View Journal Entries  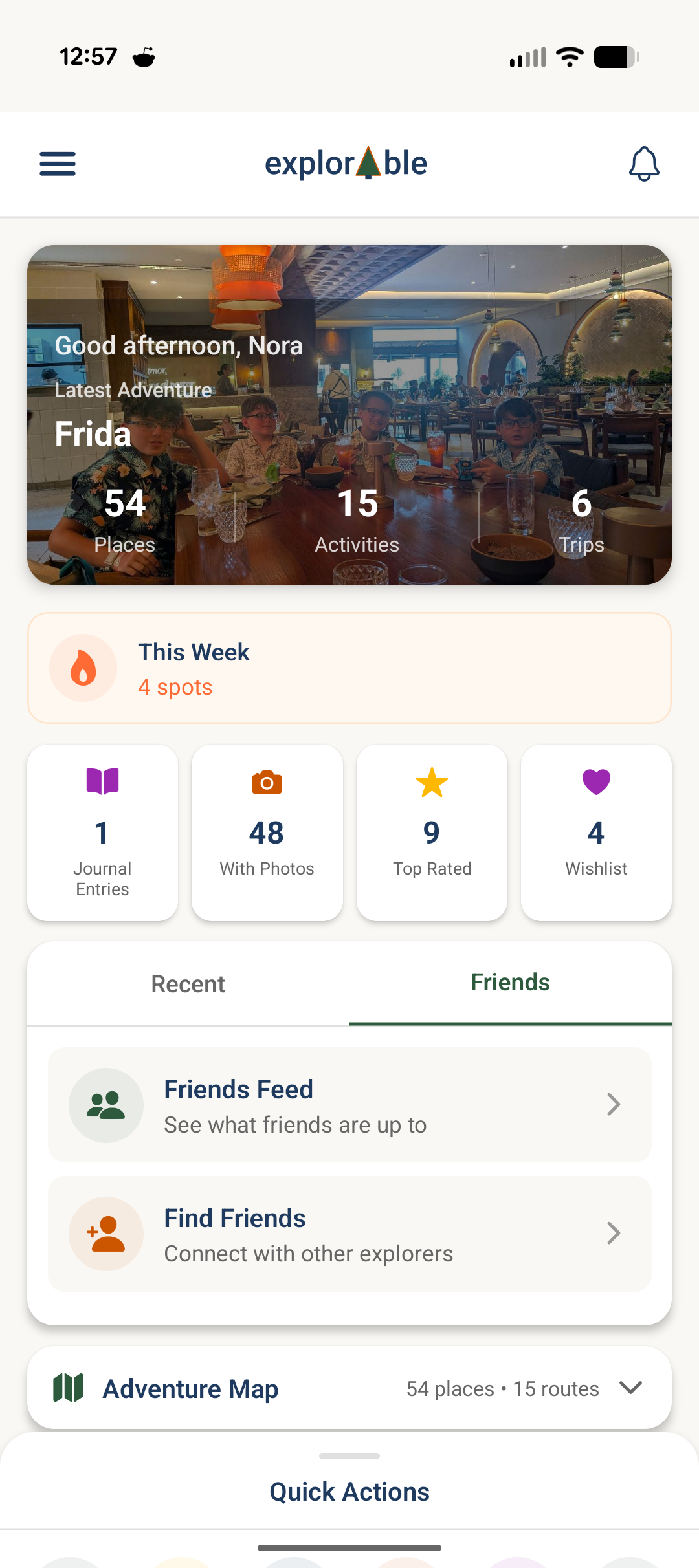click(102, 833)
